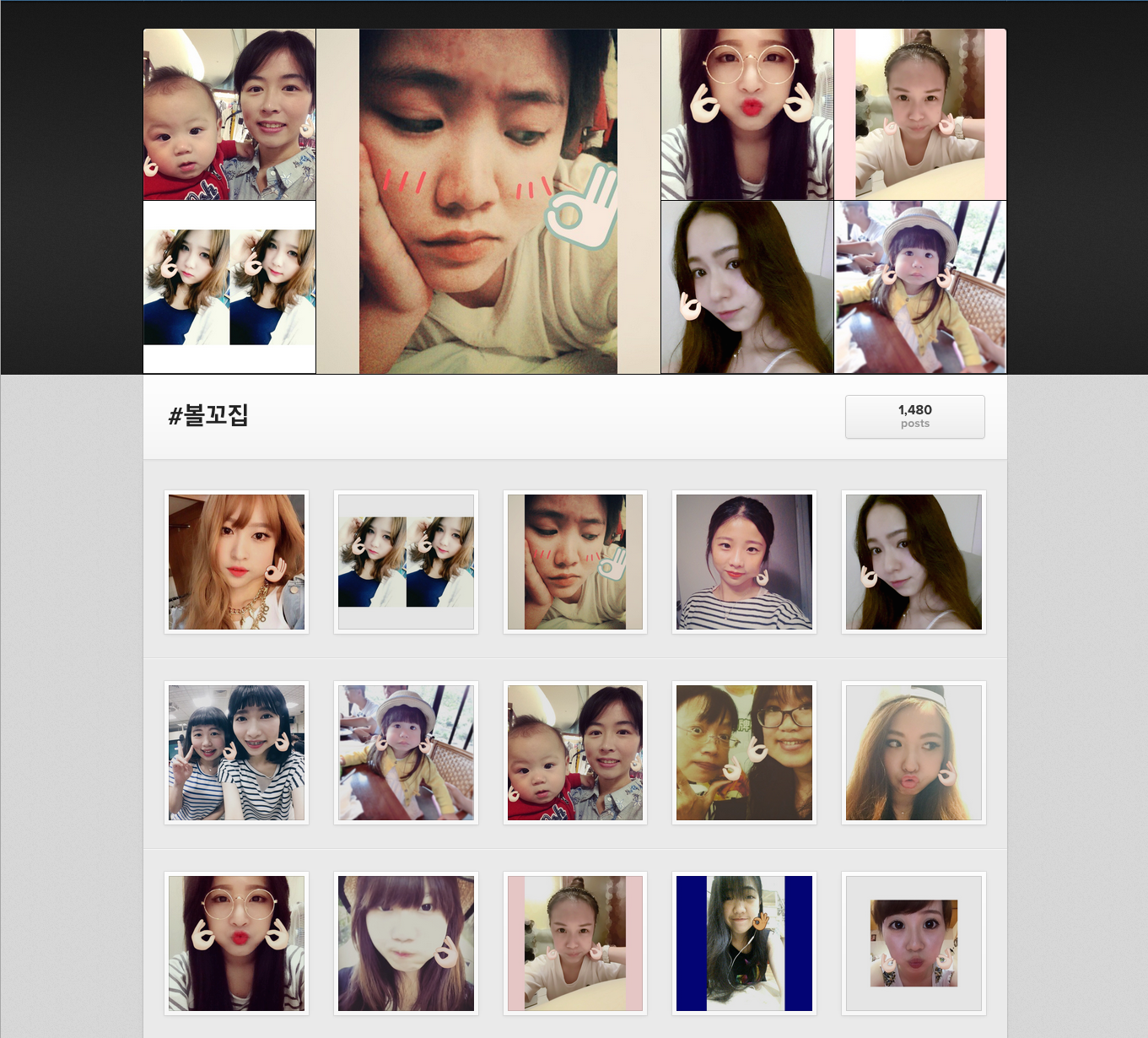Viewport: 1148px width, 1038px height.
Task: View the grid post with drawn red blush lines
Action: click(x=575, y=562)
